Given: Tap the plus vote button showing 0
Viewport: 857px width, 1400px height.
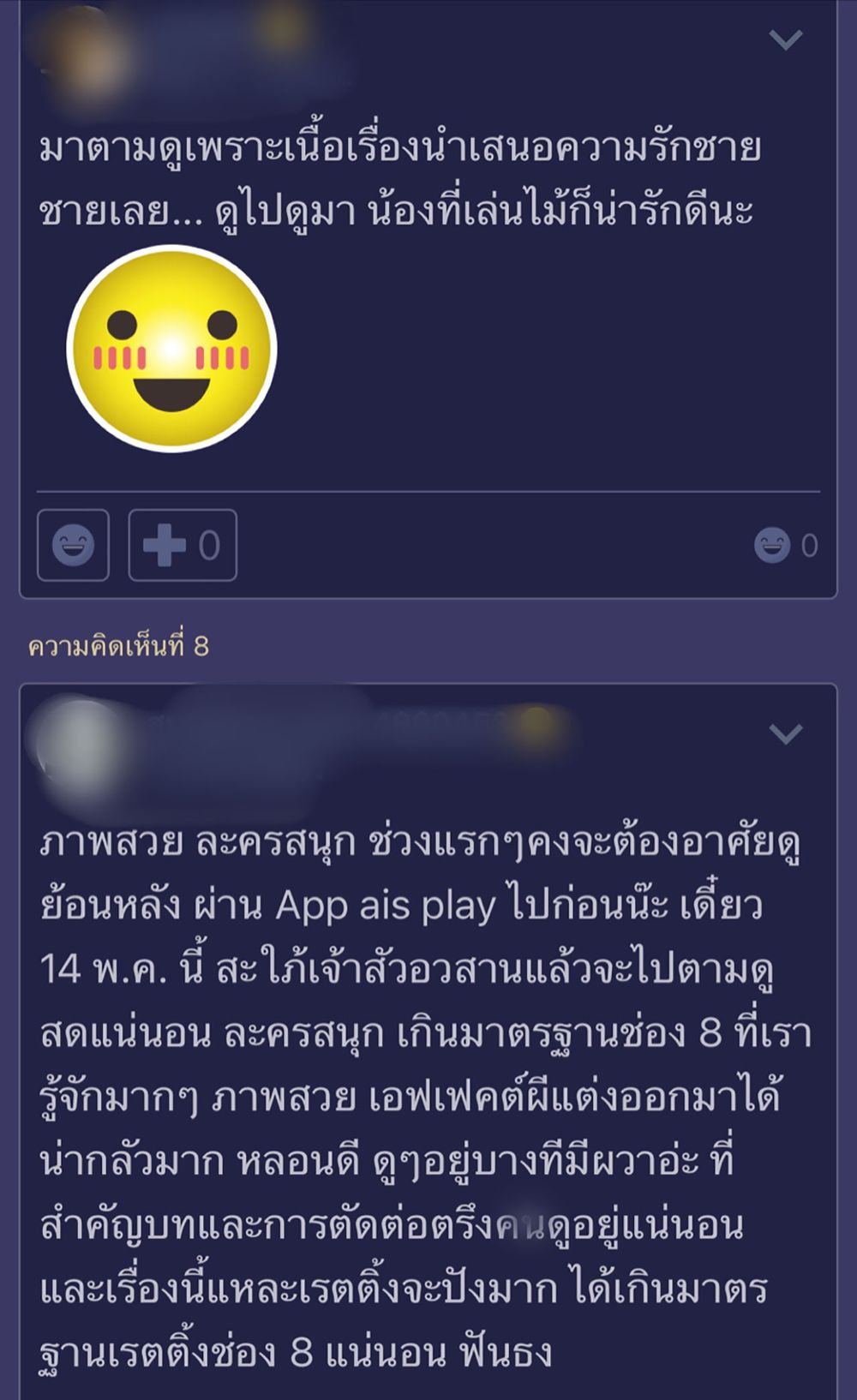Looking at the screenshot, I should coord(183,545).
